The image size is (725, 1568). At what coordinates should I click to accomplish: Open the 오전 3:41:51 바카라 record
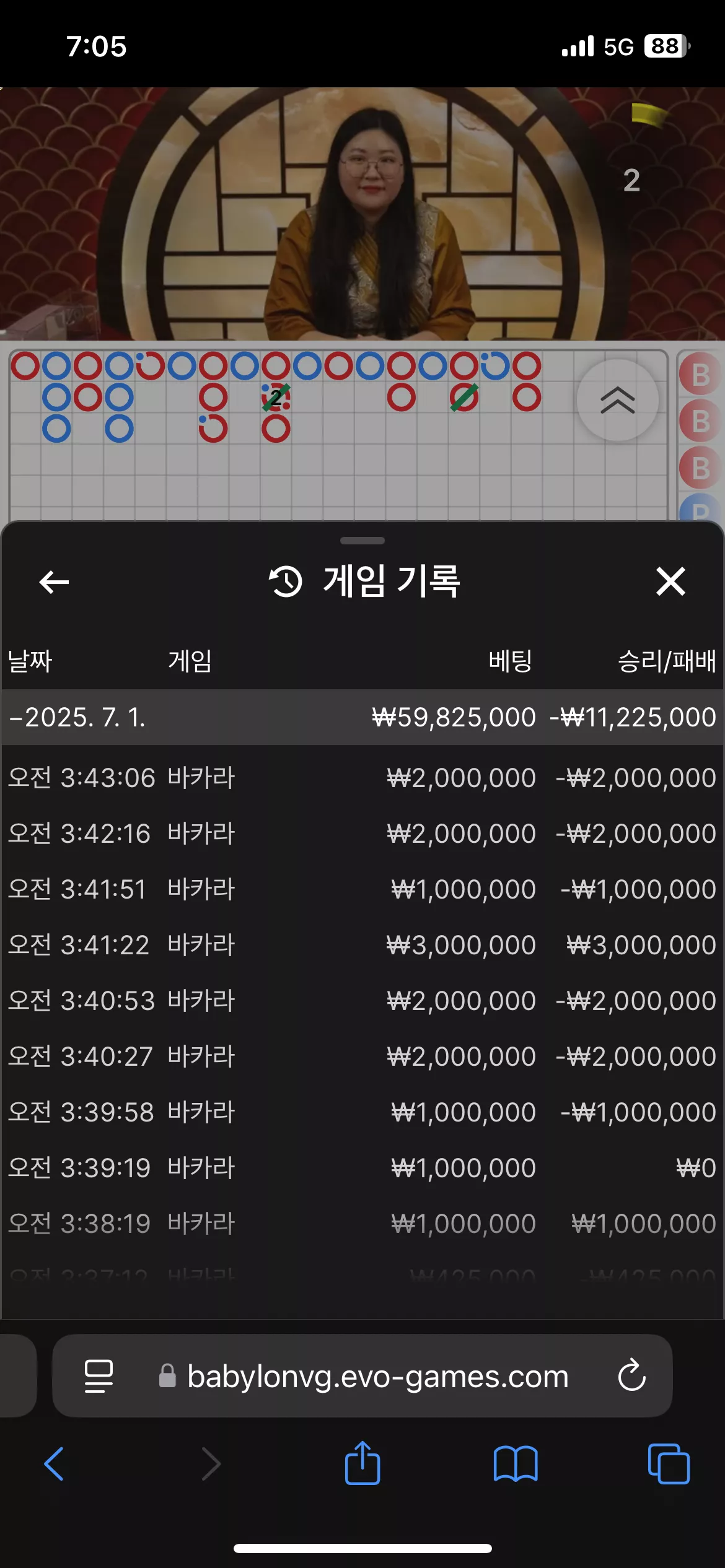pyautogui.click(x=362, y=889)
